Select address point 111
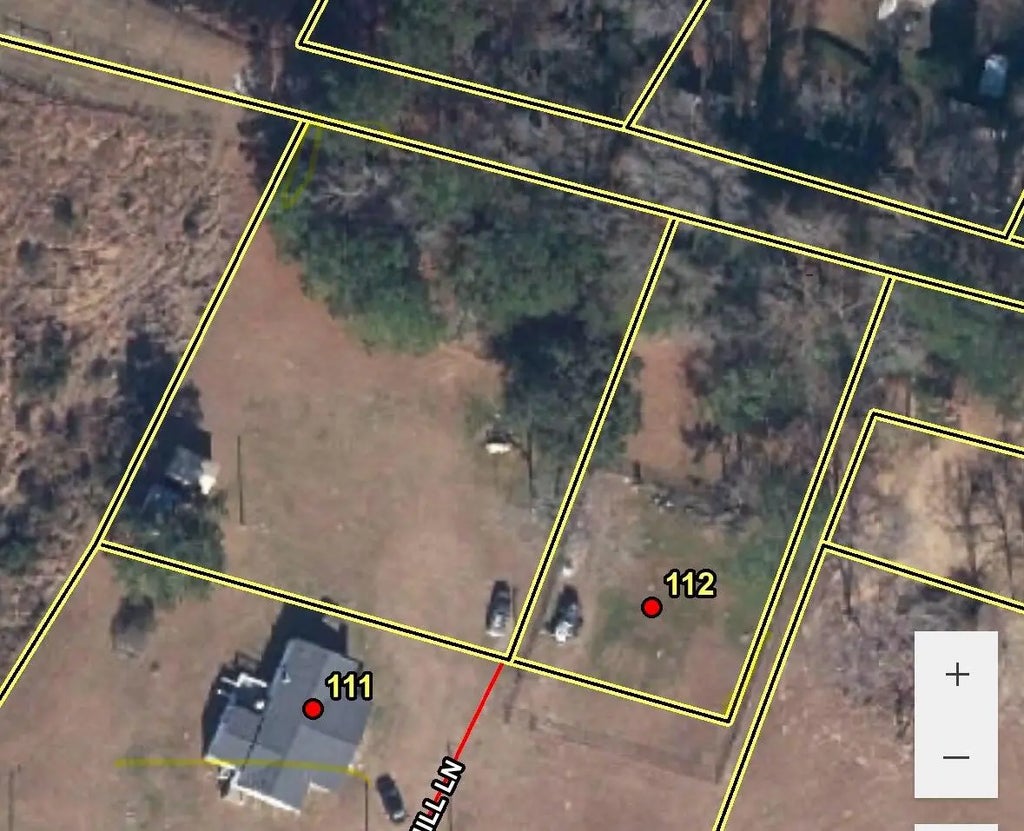The width and height of the screenshot is (1024, 831). pos(313,709)
